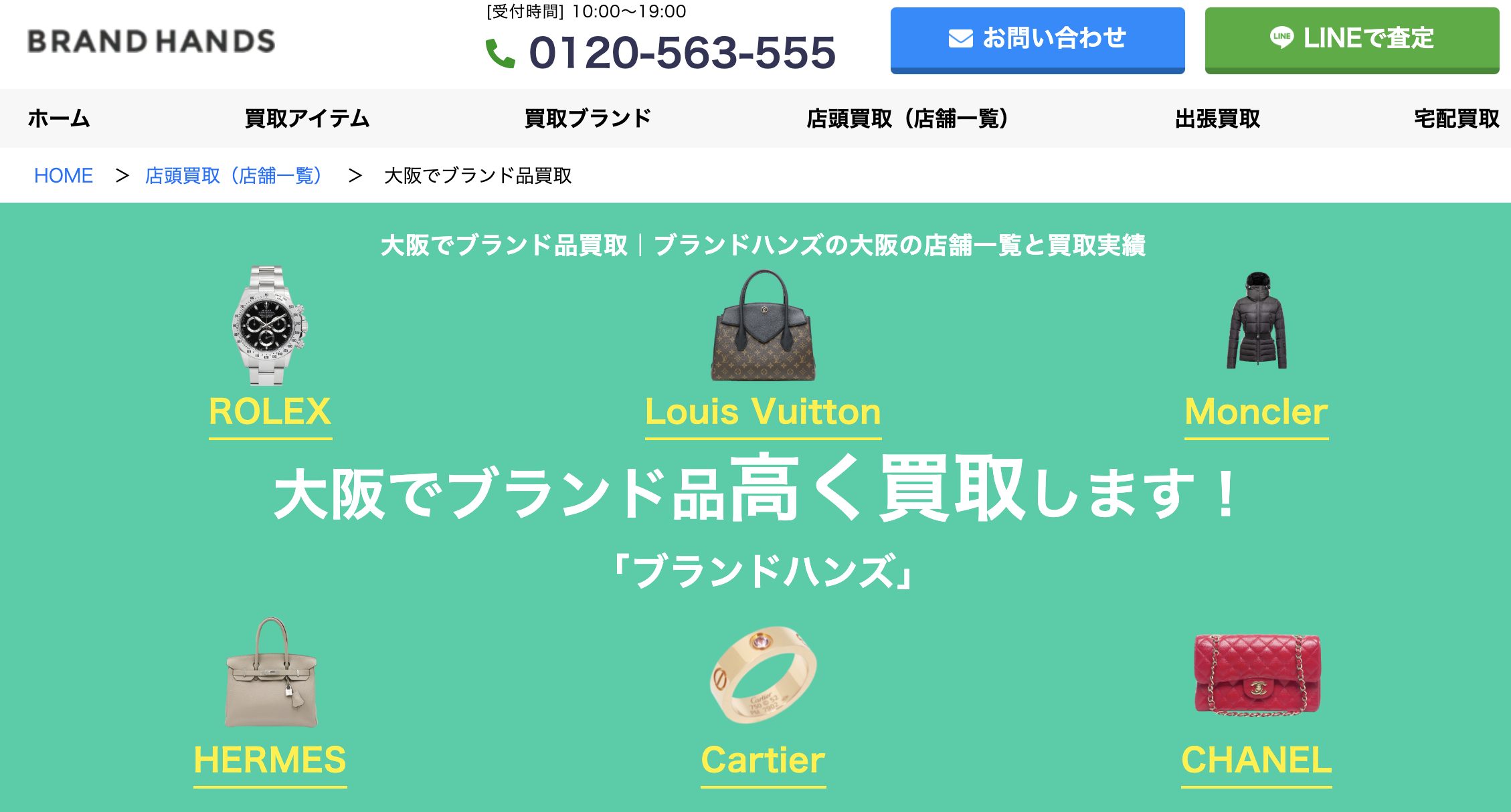Select 店頭買取（店舗一覧）in the nav bar

[908, 118]
